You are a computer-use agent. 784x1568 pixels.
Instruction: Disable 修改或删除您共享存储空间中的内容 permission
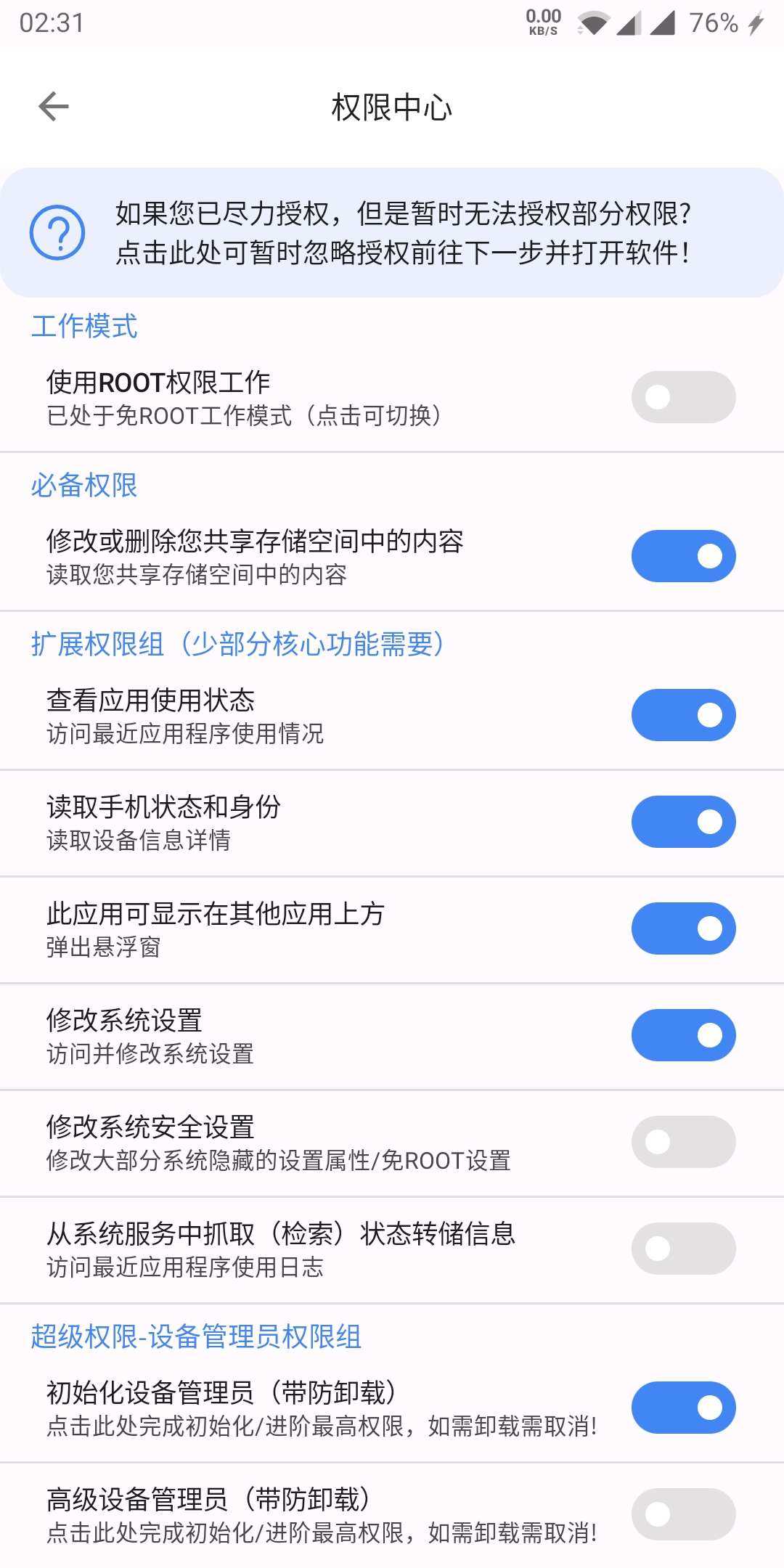click(683, 555)
